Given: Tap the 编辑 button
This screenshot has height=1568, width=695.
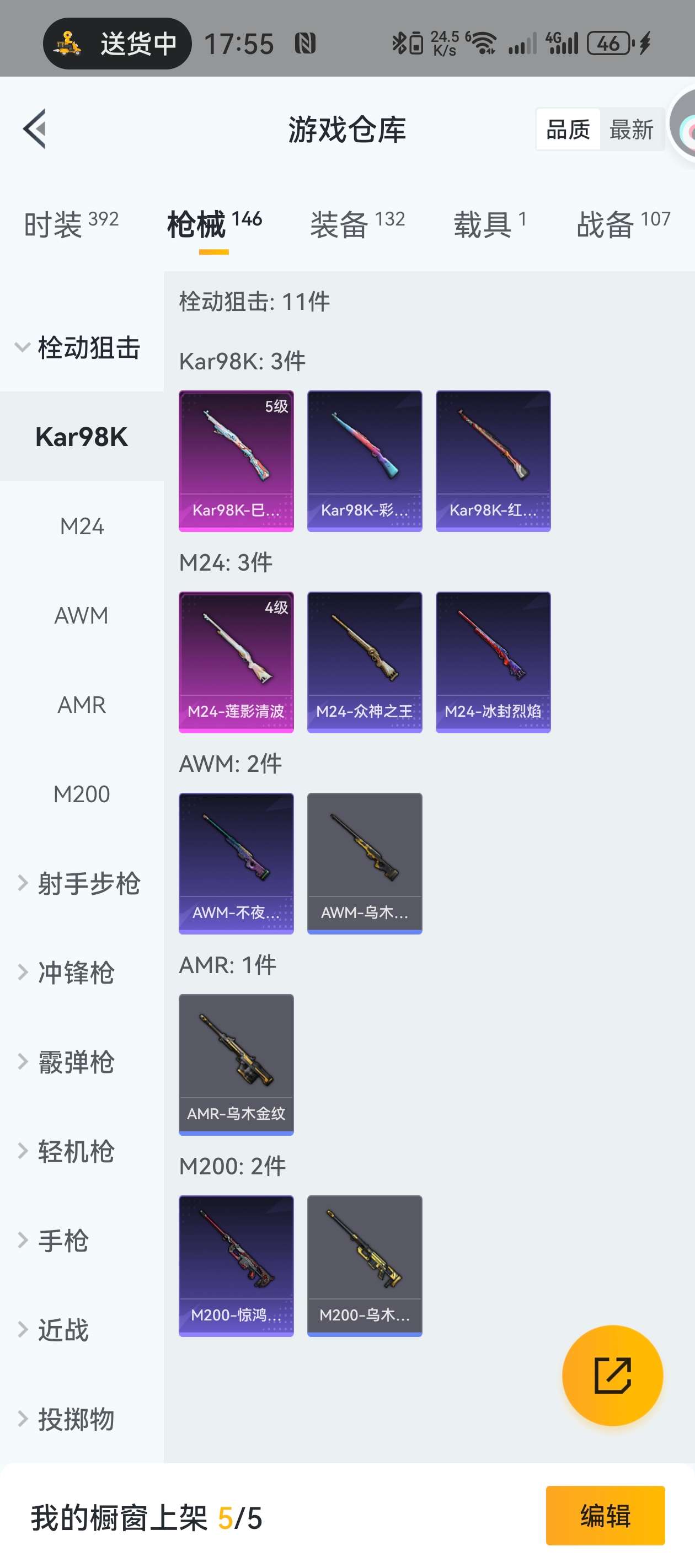Looking at the screenshot, I should [x=604, y=1515].
